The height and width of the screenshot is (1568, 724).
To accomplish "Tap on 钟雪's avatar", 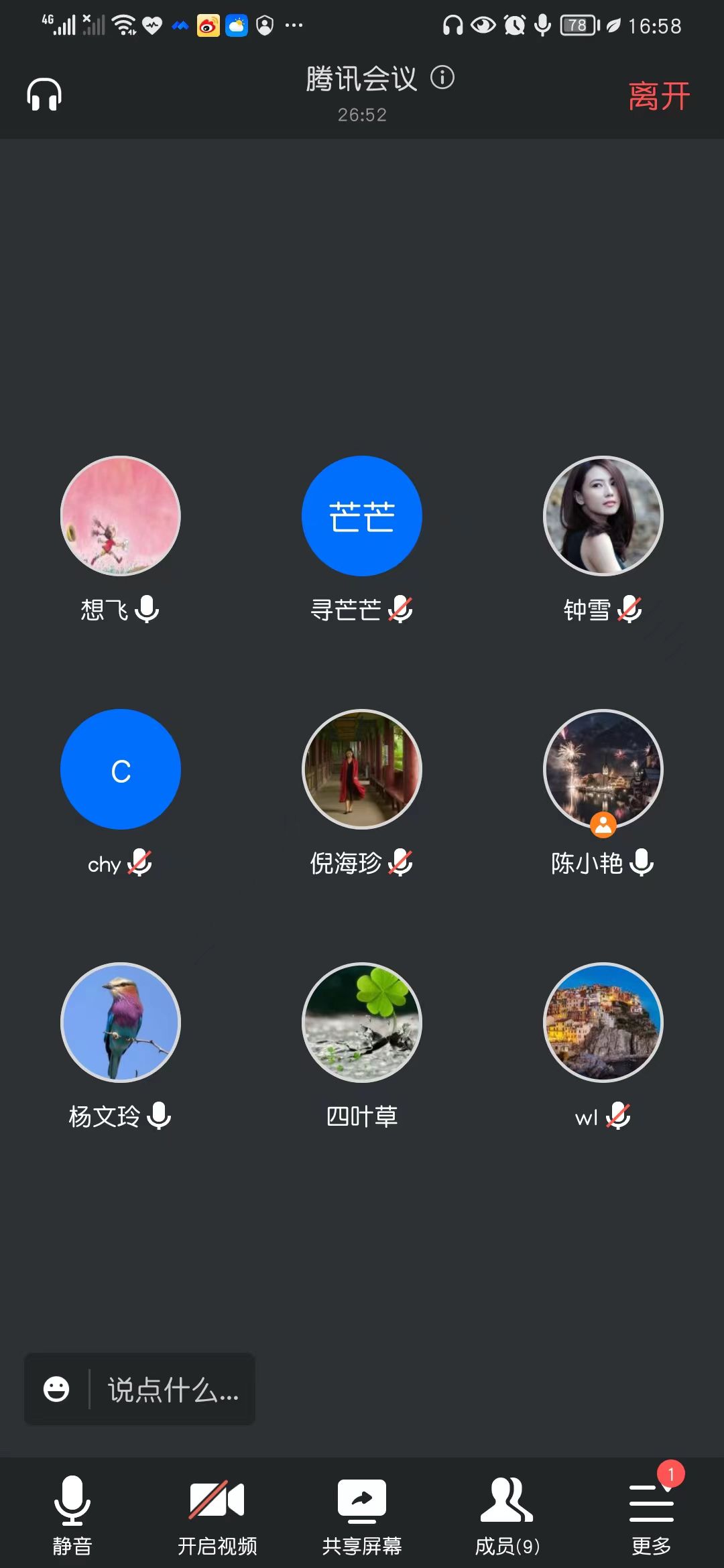I will [603, 516].
